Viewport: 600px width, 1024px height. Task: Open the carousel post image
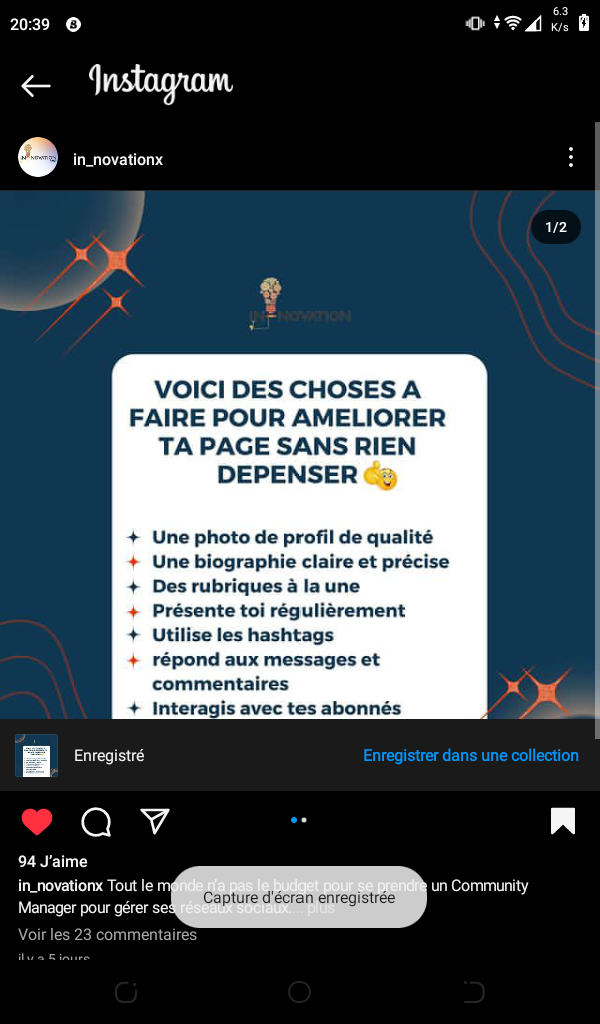point(300,455)
